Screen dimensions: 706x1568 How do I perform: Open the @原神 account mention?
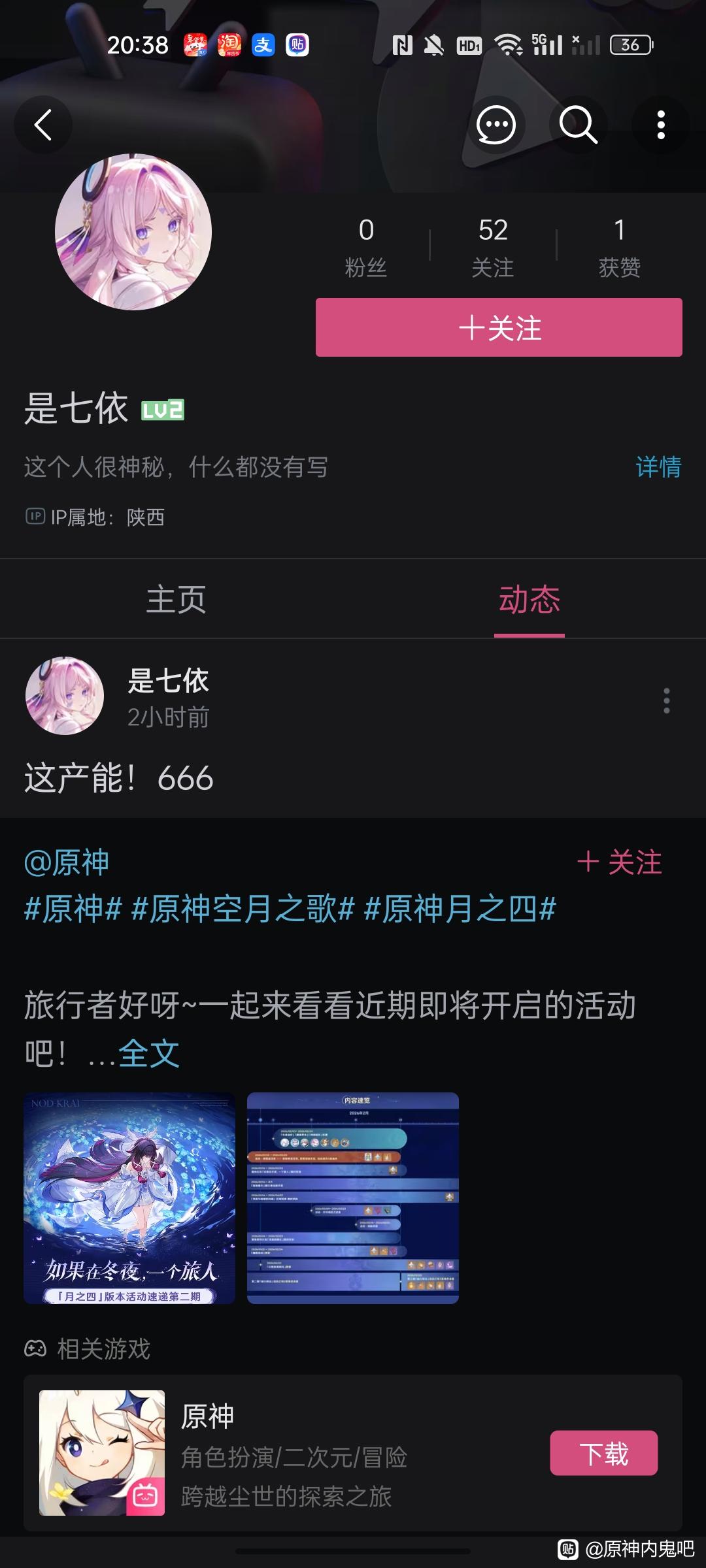click(67, 862)
